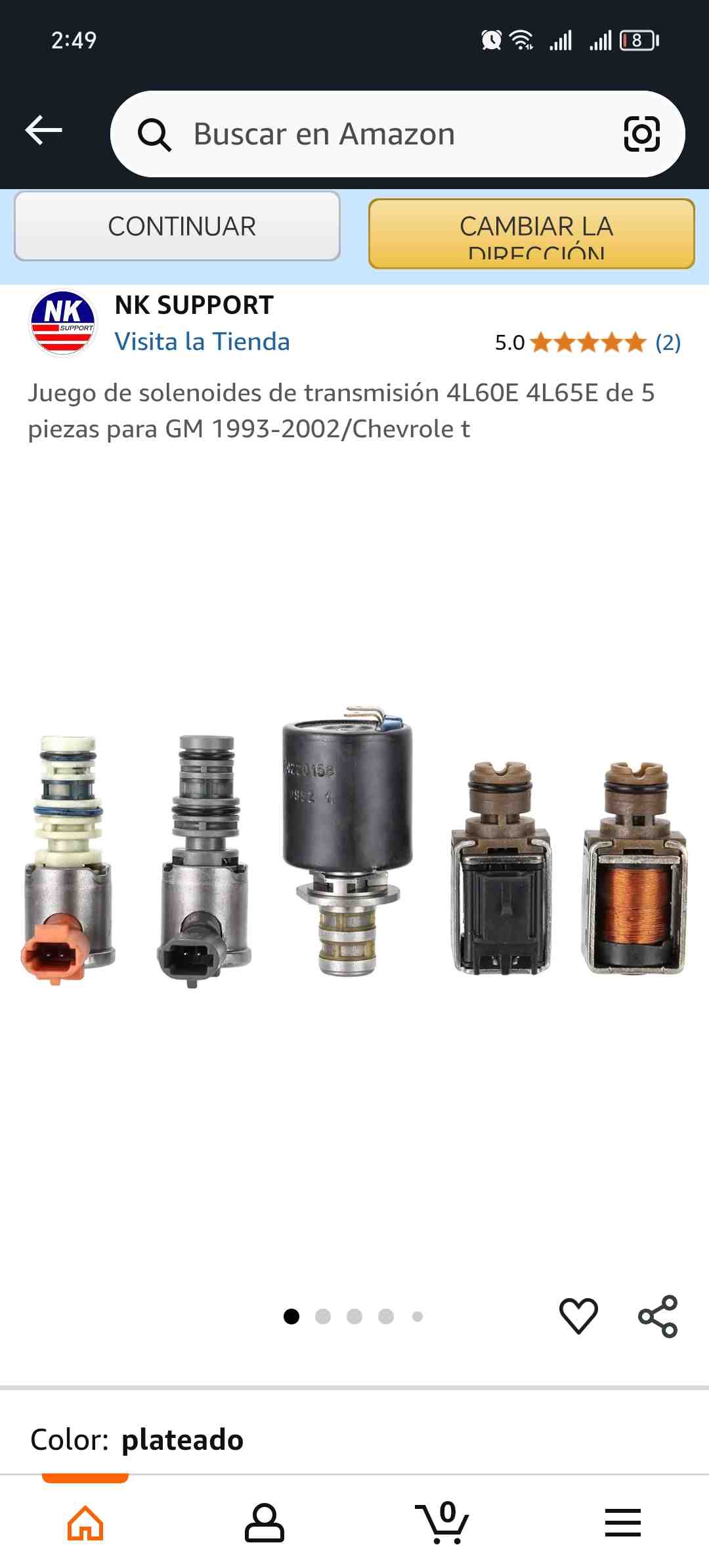The height and width of the screenshot is (1568, 709).
Task: Go to the Home tab
Action: [85, 1523]
